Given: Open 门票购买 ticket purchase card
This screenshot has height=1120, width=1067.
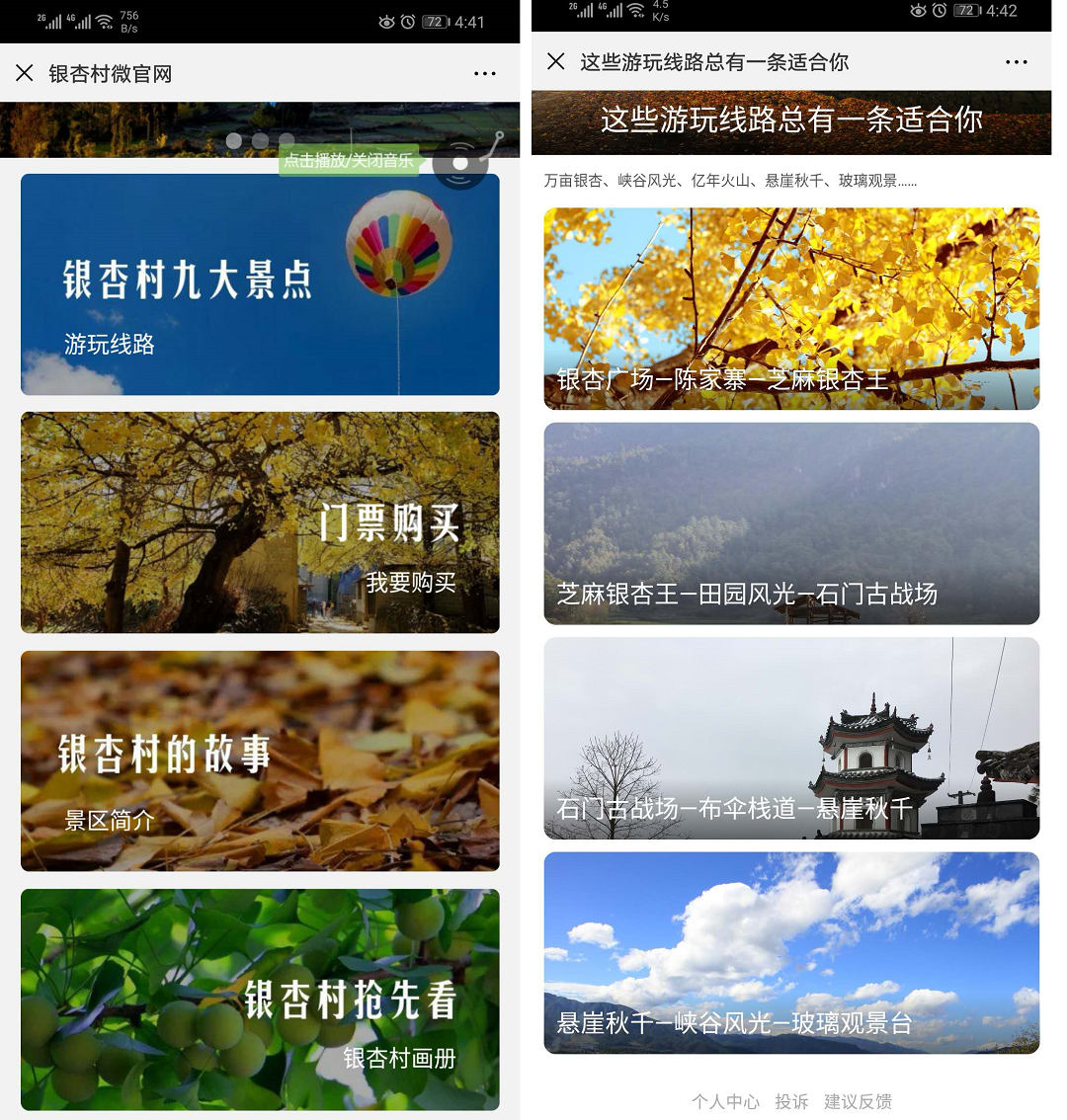Looking at the screenshot, I should [x=260, y=522].
